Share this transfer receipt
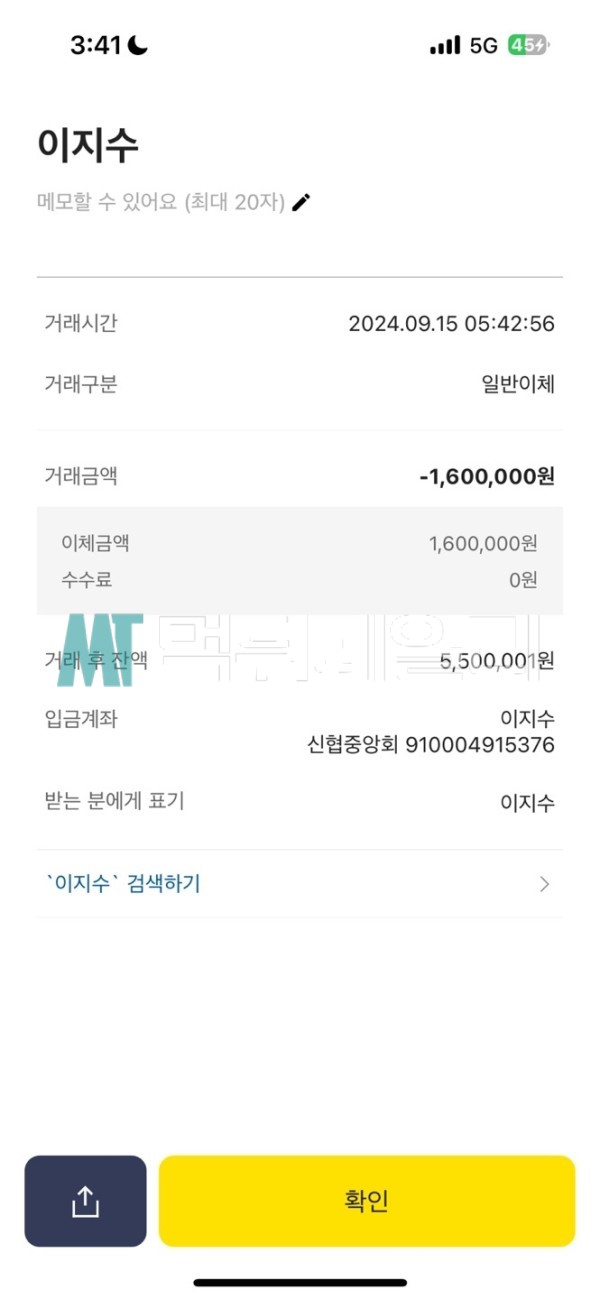 point(86,1201)
